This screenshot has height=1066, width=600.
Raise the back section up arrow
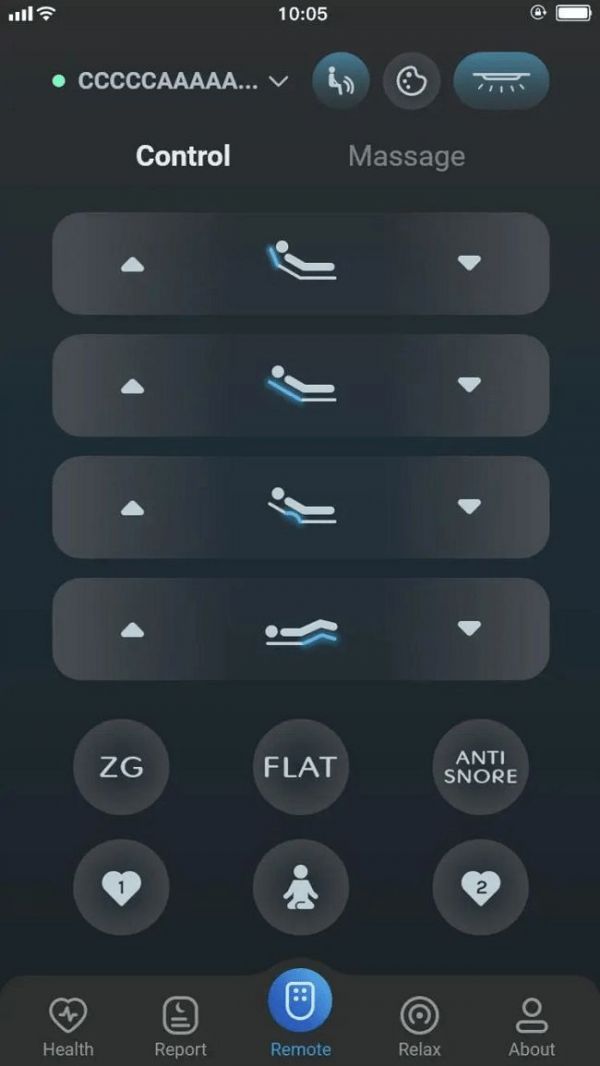(x=133, y=386)
